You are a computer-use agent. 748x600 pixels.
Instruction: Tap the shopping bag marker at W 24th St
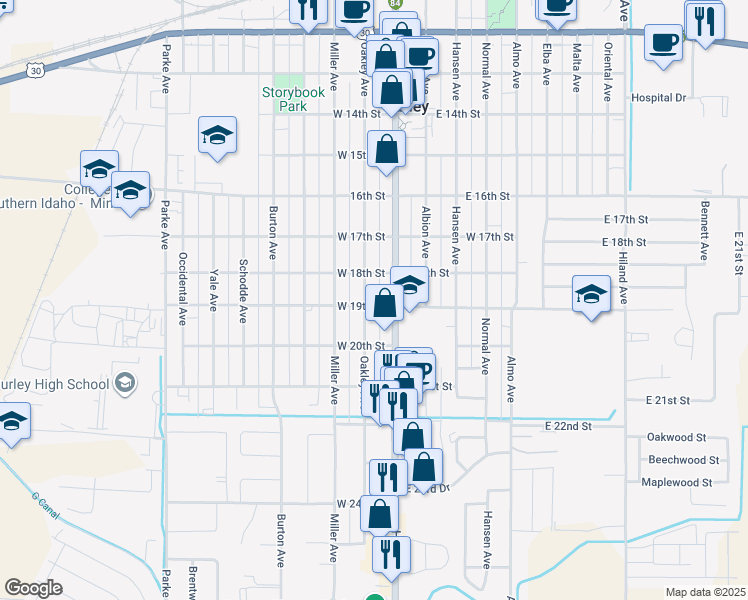(380, 514)
